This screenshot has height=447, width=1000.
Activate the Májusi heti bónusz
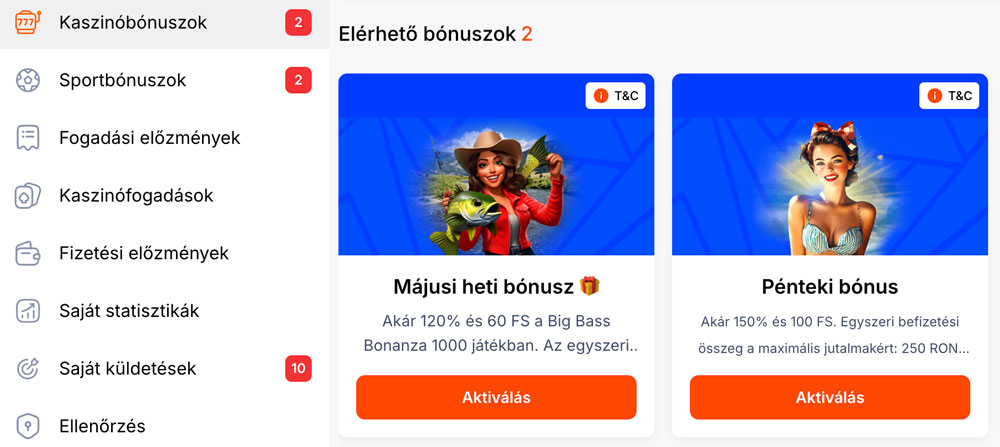[496, 397]
